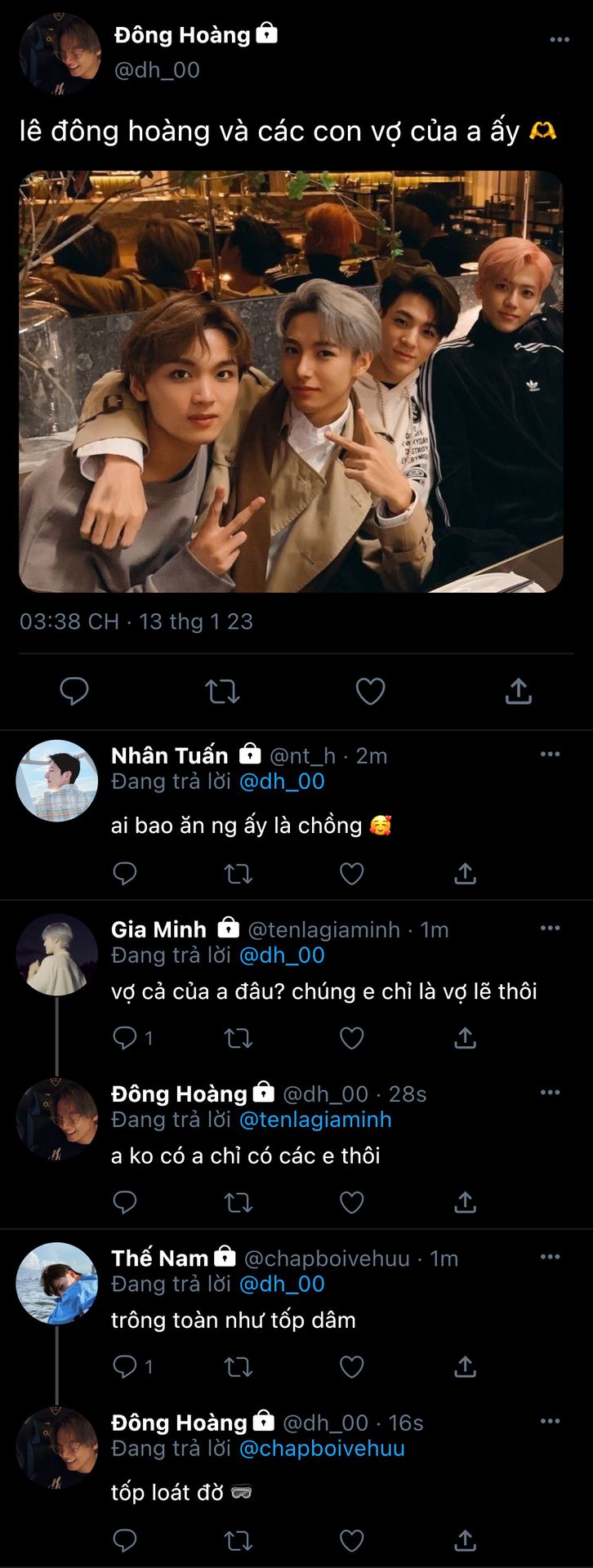This screenshot has width=593, height=1568.
Task: Like the reply "a ko có a chỉ có các e thôi"
Action: (x=351, y=1202)
